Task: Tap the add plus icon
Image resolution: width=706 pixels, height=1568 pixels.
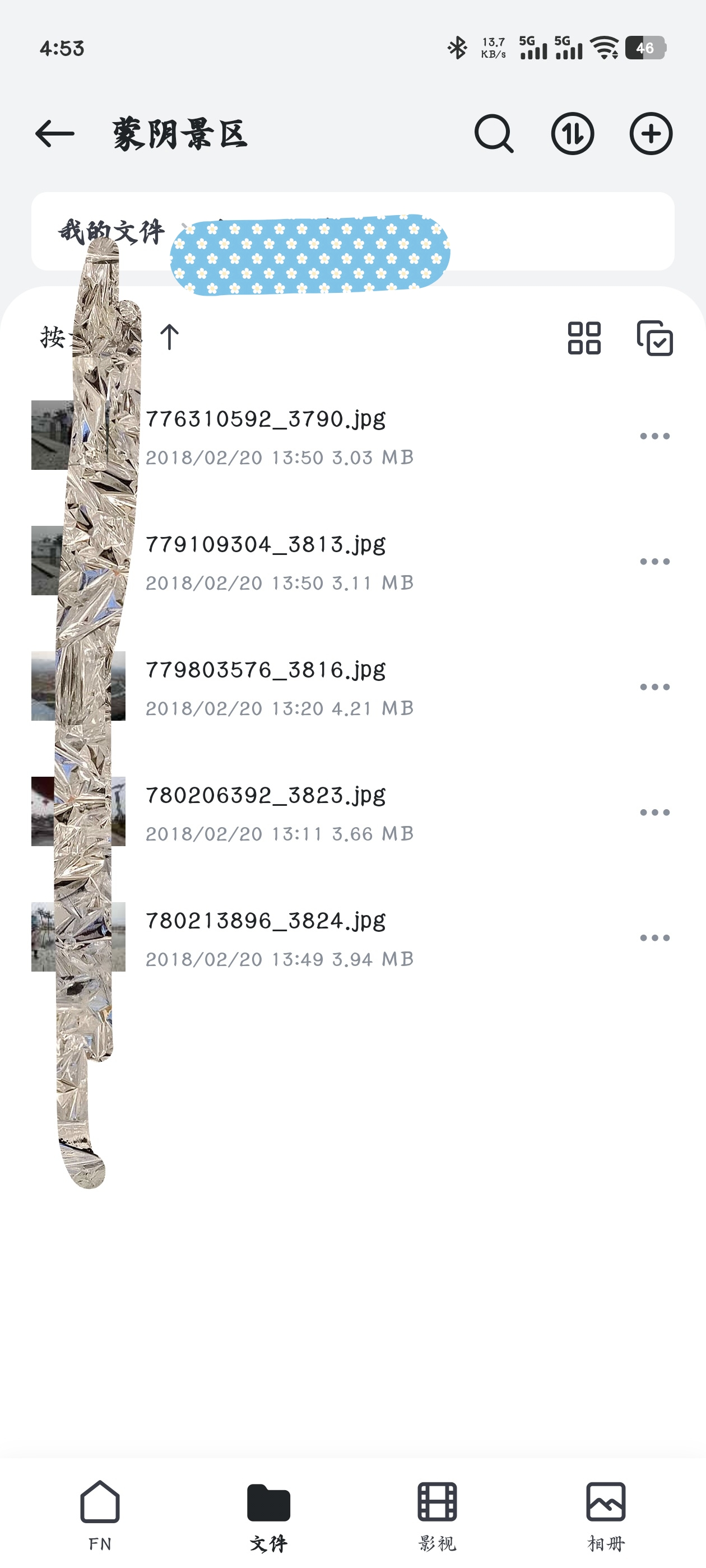Action: point(651,134)
